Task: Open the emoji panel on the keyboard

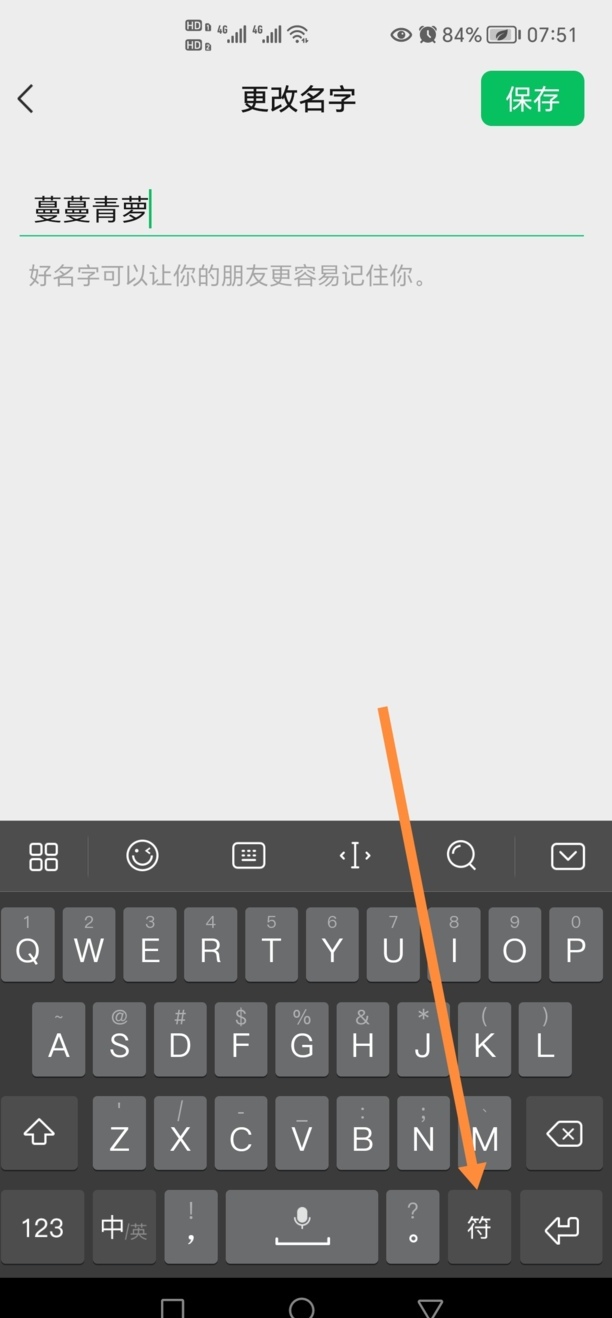Action: pos(143,856)
